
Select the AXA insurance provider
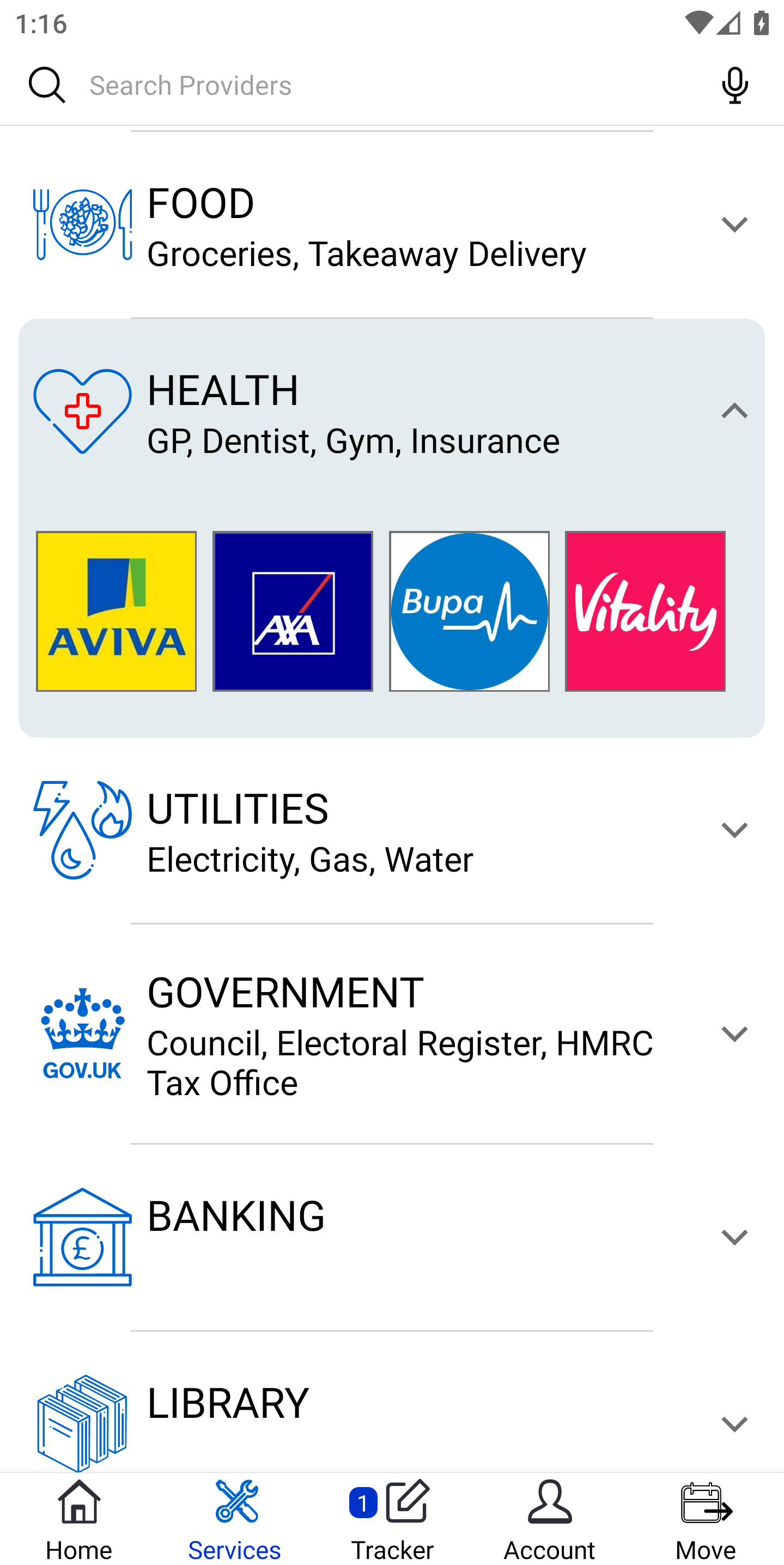coord(292,611)
